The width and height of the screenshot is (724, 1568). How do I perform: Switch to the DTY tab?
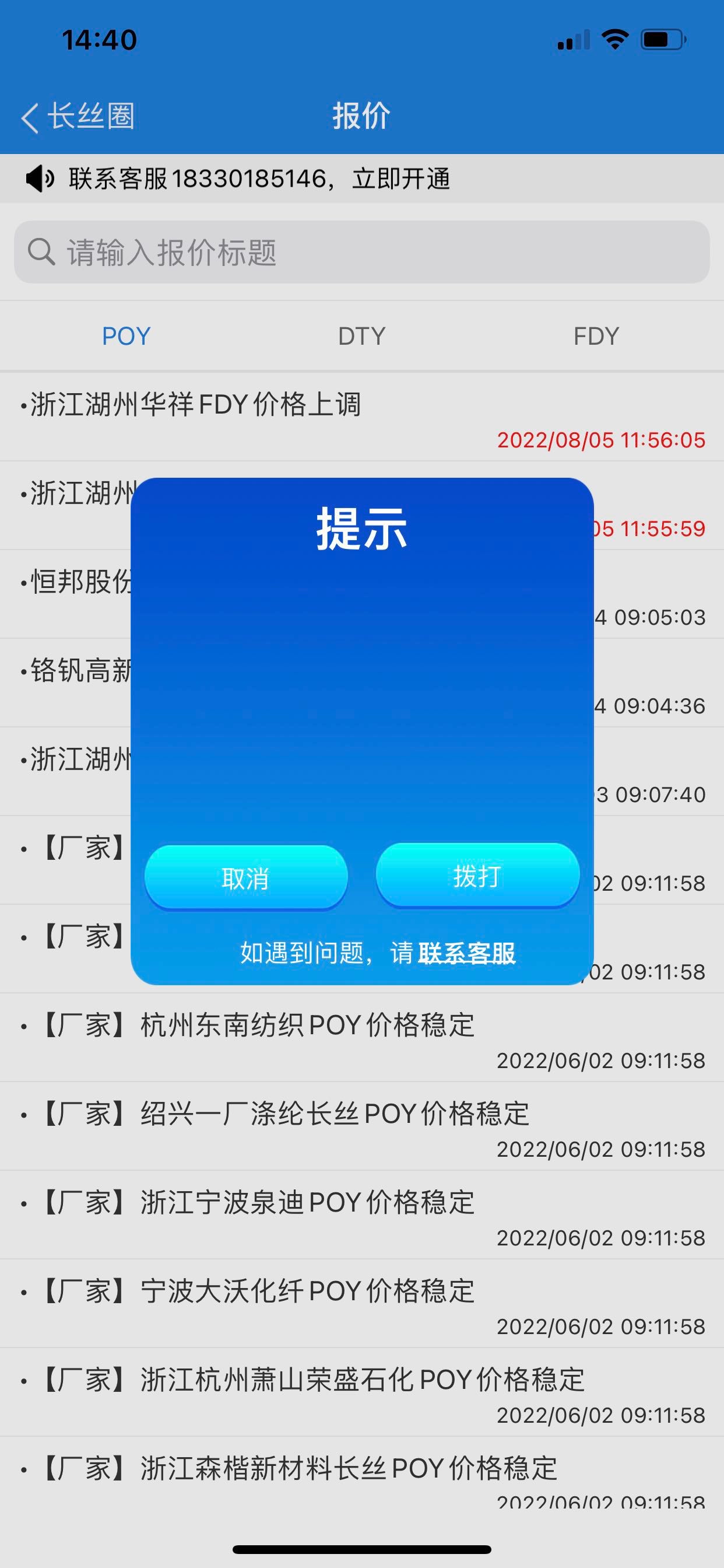tap(361, 336)
